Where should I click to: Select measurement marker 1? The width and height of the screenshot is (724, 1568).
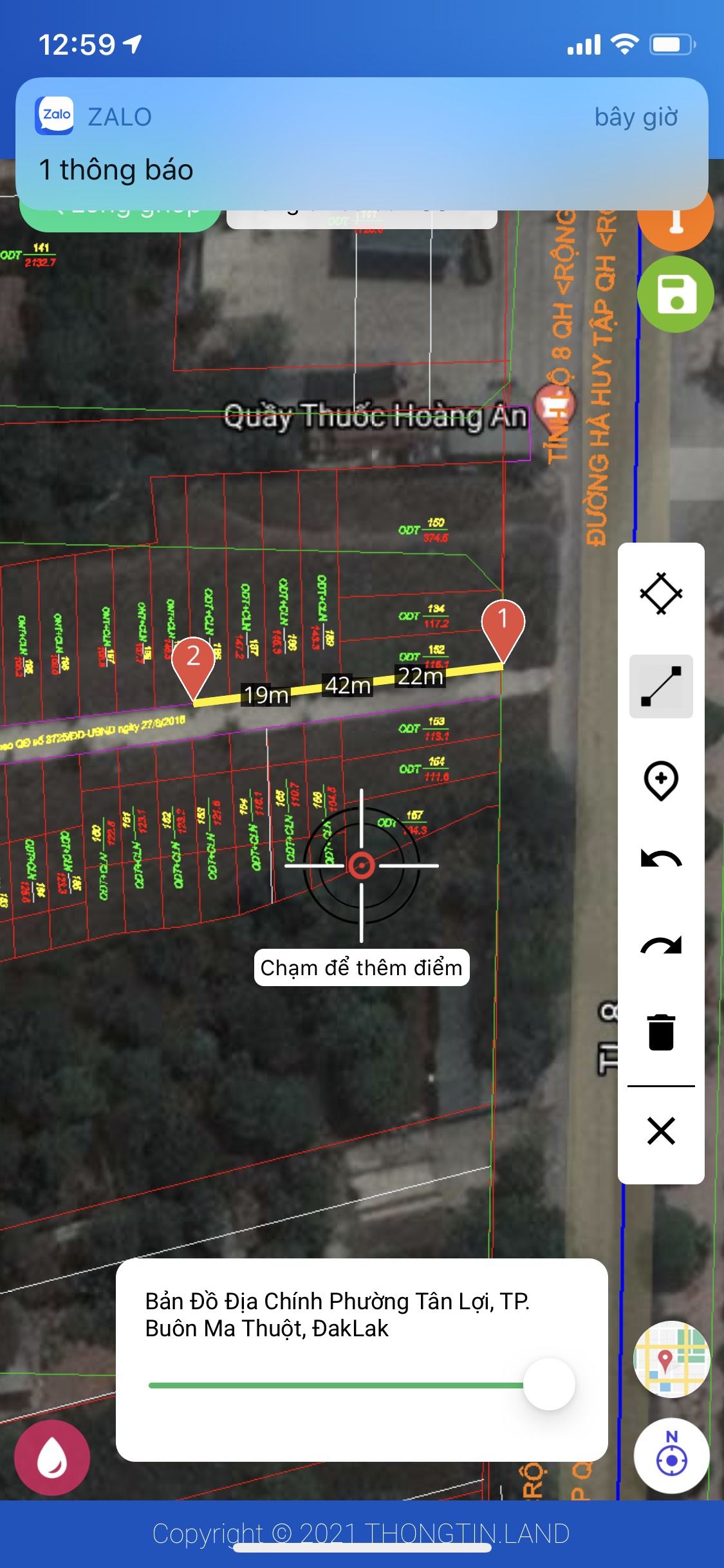[x=503, y=625]
